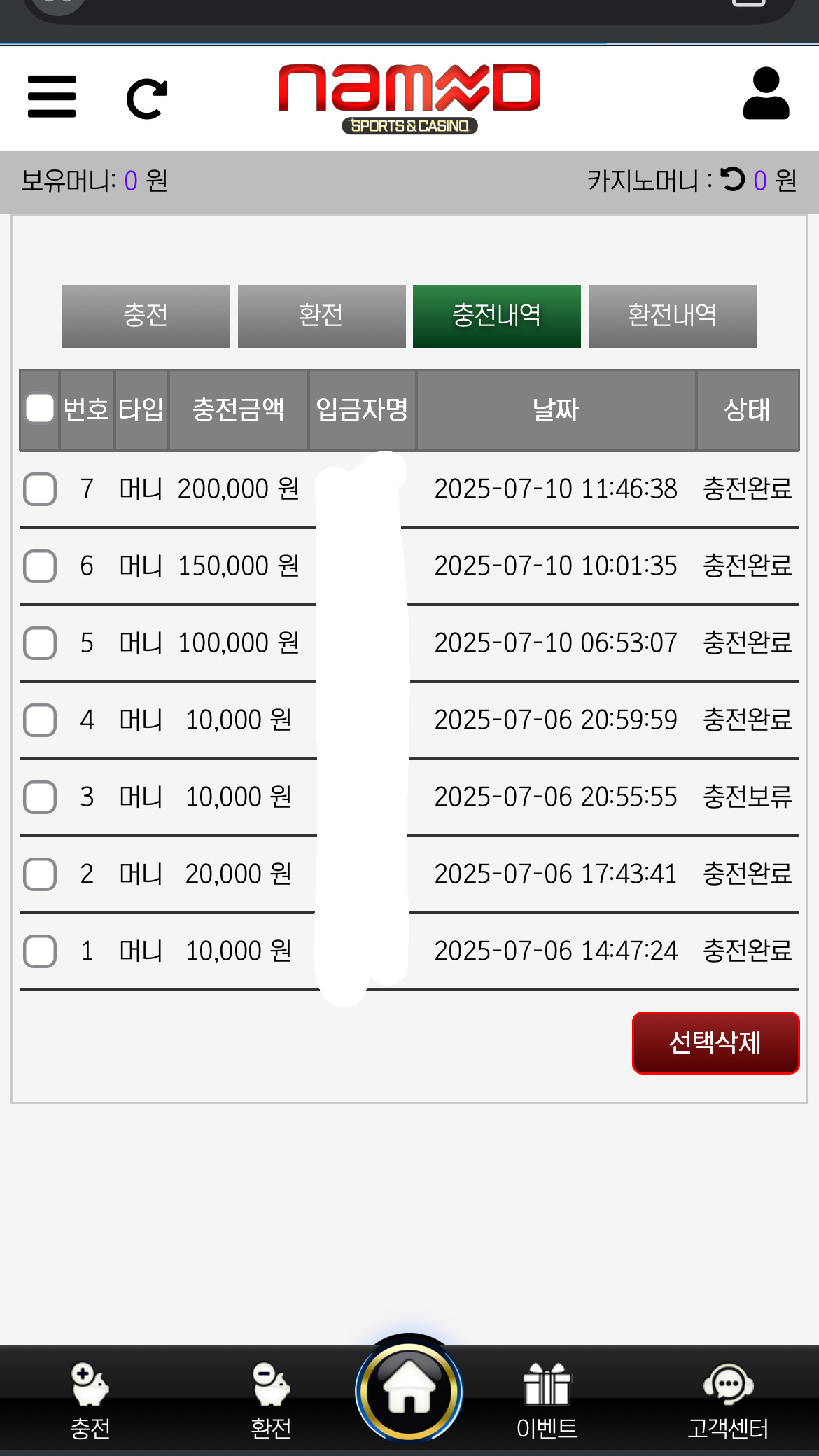
Task: Switch to the 환전 tab
Action: (321, 316)
